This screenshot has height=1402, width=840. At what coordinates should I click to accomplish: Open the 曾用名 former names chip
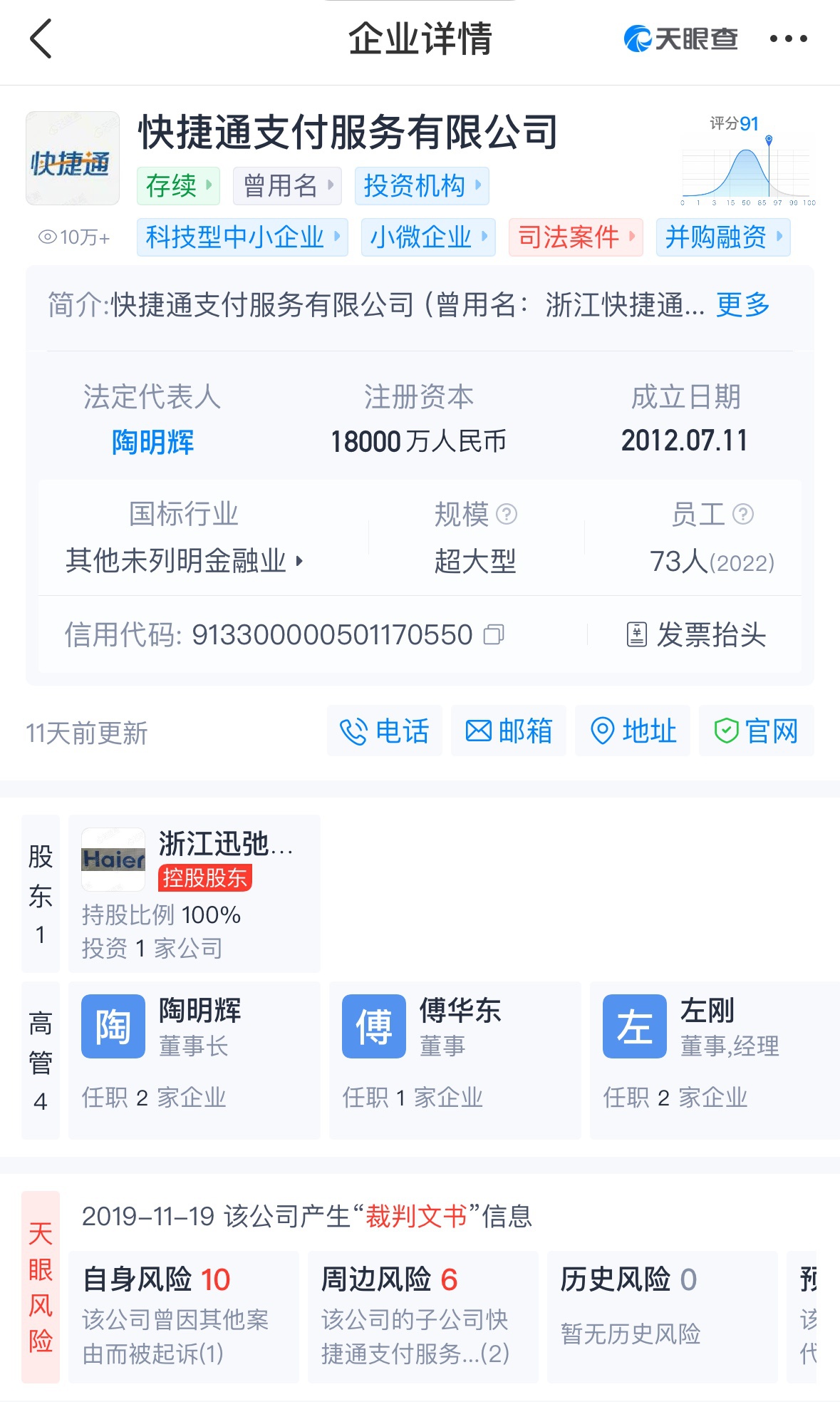(x=288, y=186)
